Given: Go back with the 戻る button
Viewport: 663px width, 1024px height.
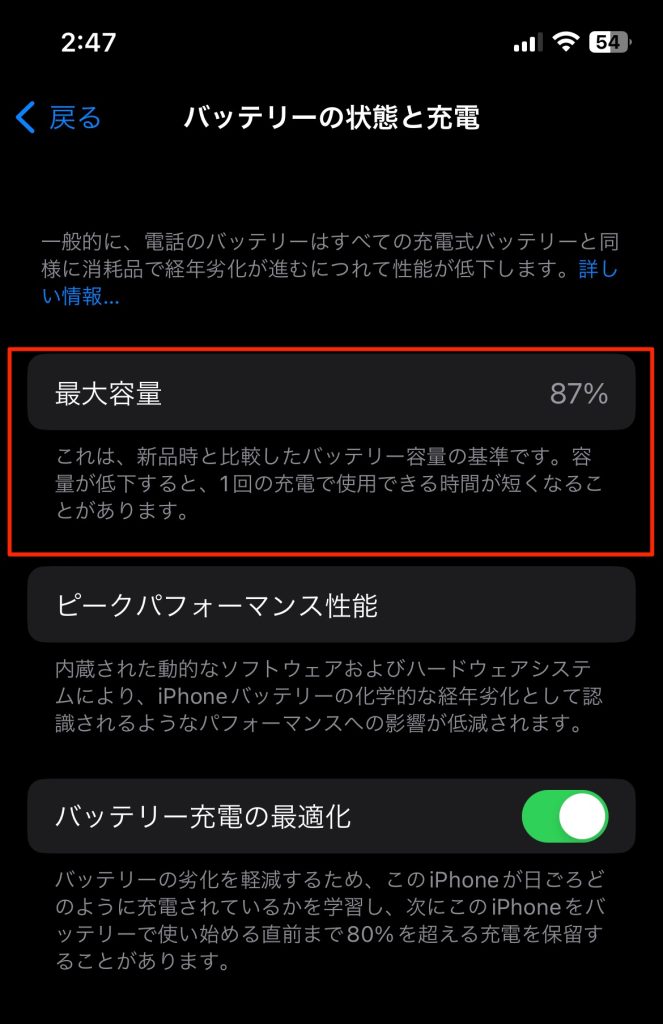Looking at the screenshot, I should tap(59, 118).
